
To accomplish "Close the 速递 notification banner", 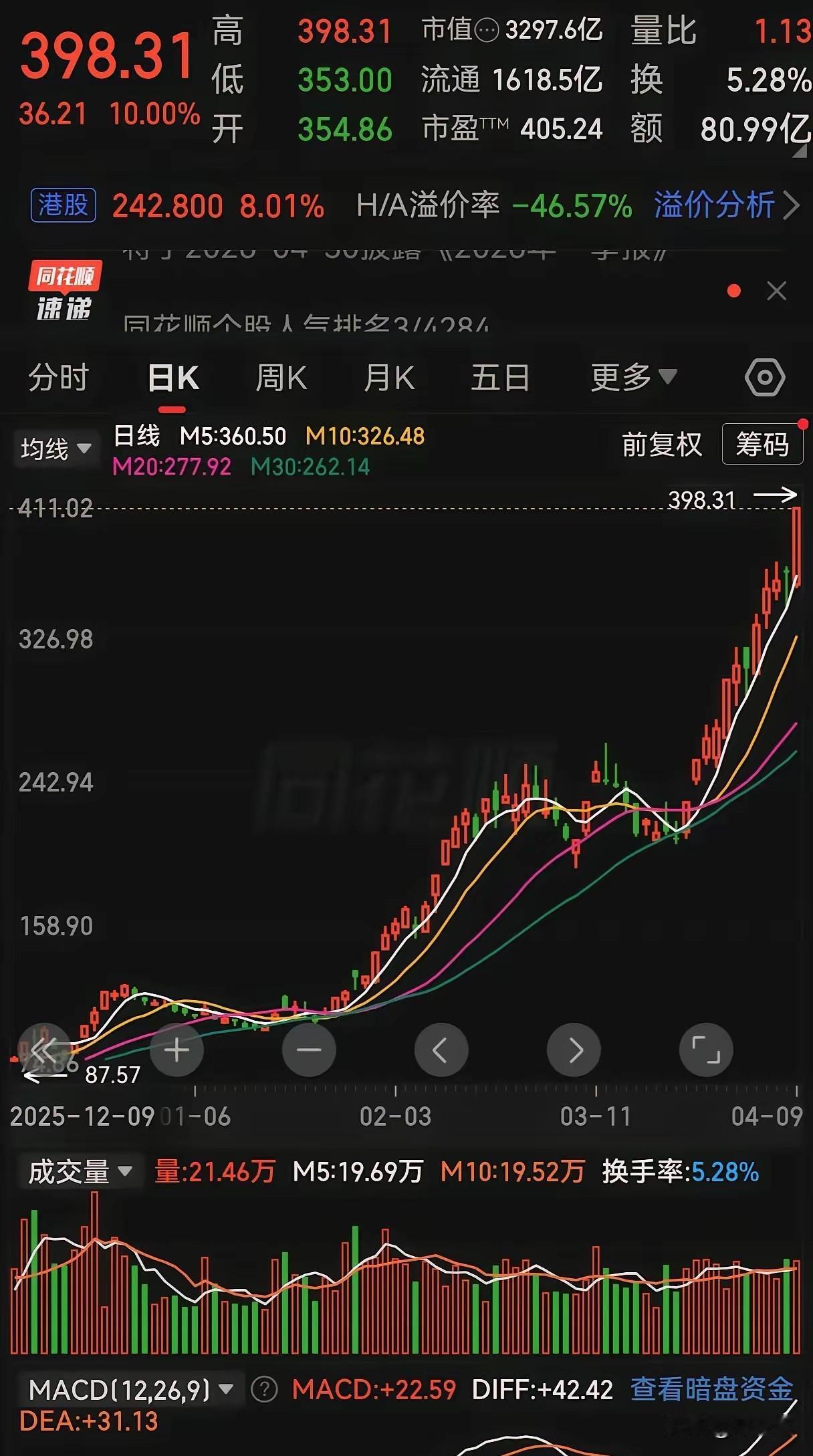I will [x=777, y=291].
